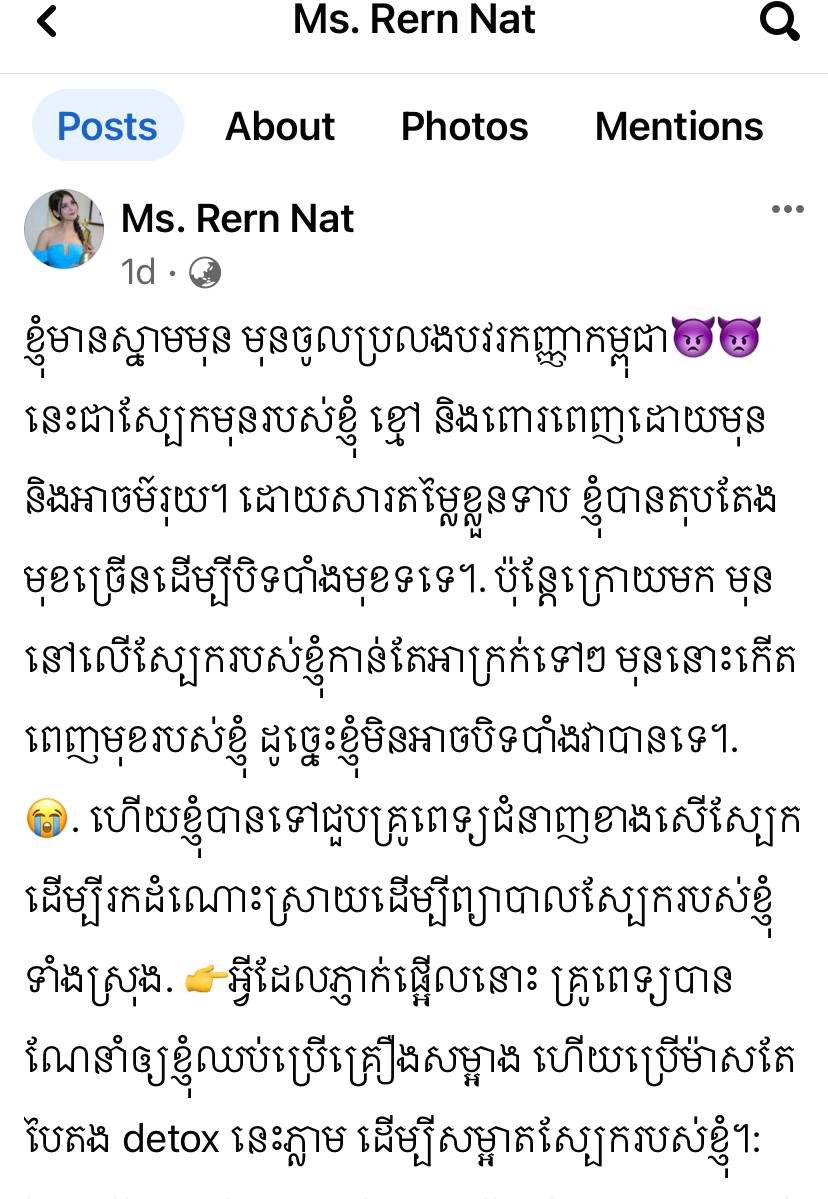The width and height of the screenshot is (828, 1199).
Task: Switch to the Photos tab
Action: click(x=464, y=127)
